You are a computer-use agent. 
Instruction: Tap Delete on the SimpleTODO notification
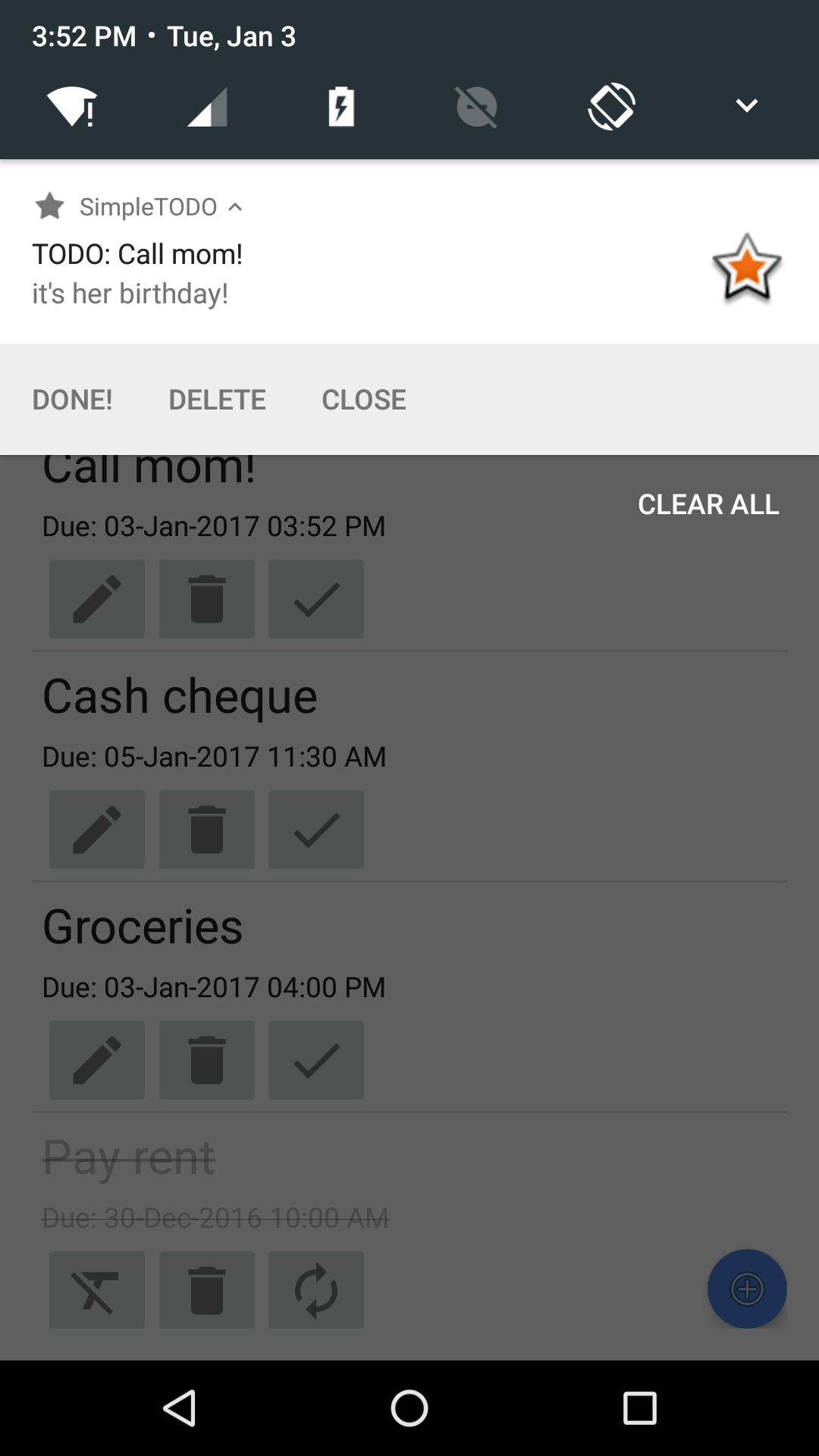tap(217, 400)
